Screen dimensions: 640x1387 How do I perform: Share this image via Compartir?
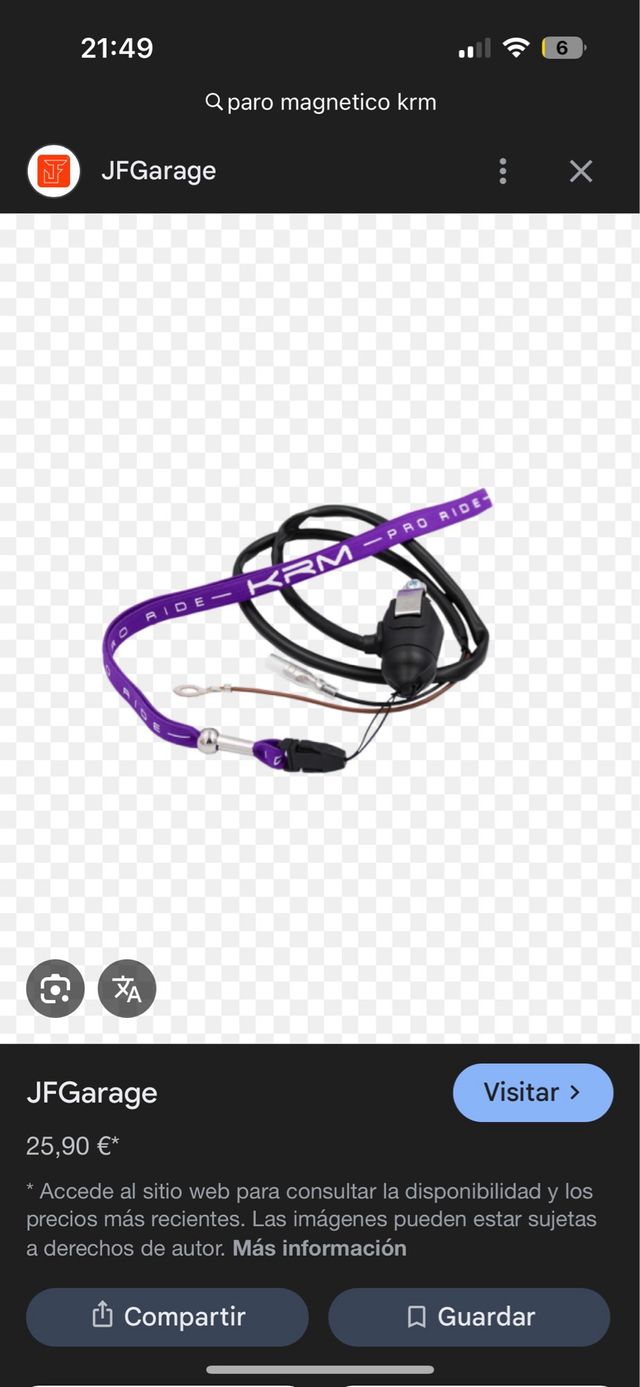click(167, 1316)
